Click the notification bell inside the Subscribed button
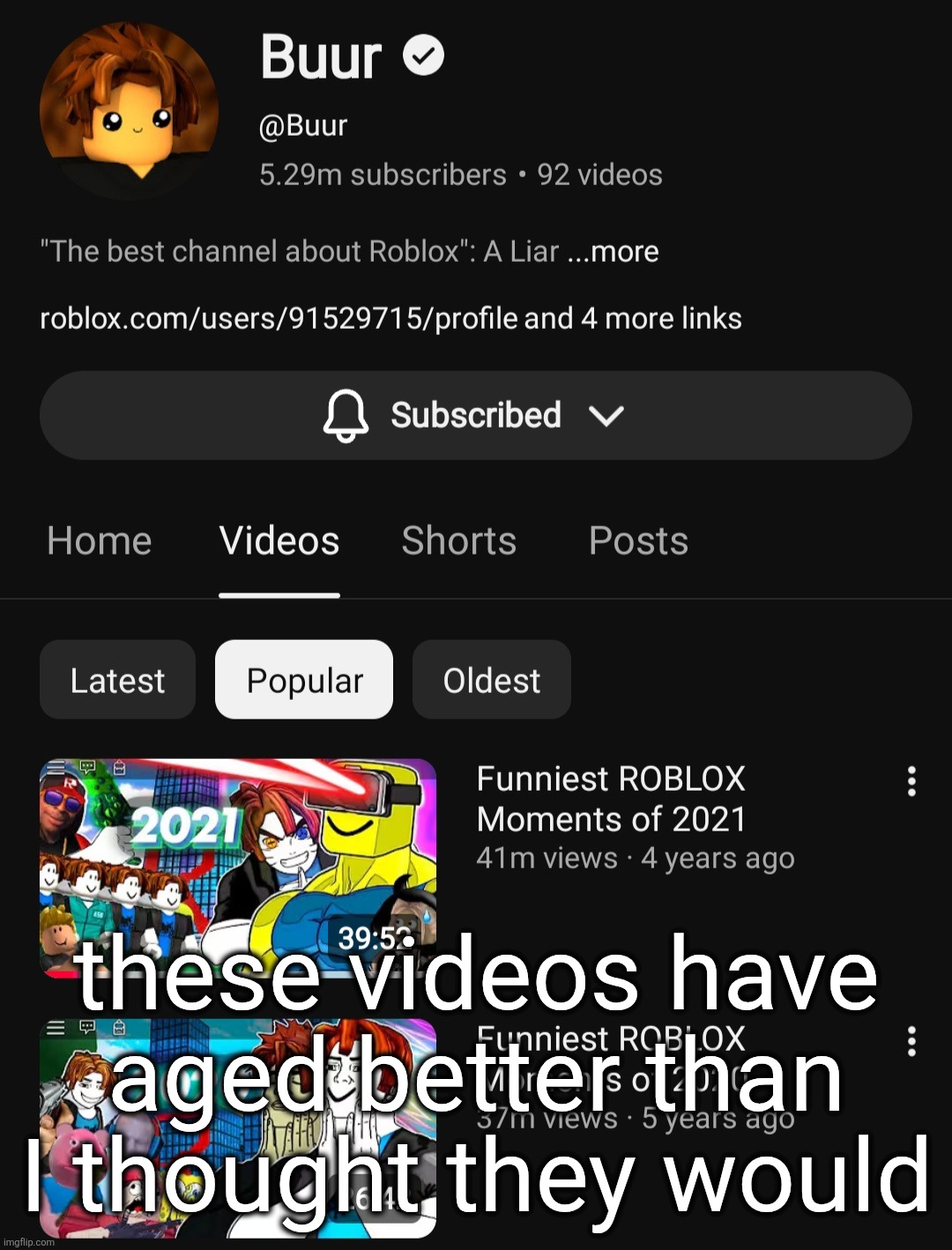This screenshot has width=952, height=1250. click(x=346, y=415)
